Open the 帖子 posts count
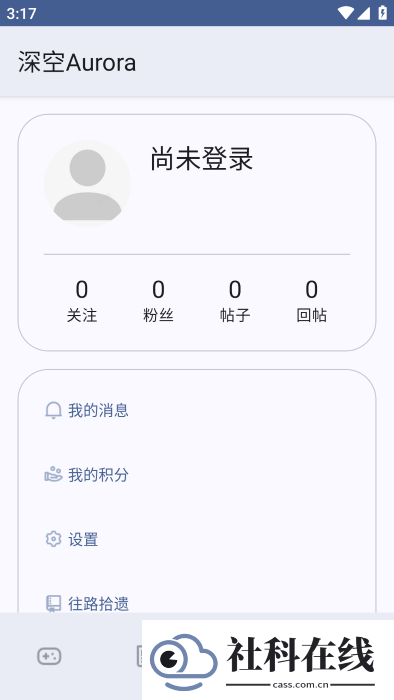The image size is (394, 700). [x=235, y=301]
